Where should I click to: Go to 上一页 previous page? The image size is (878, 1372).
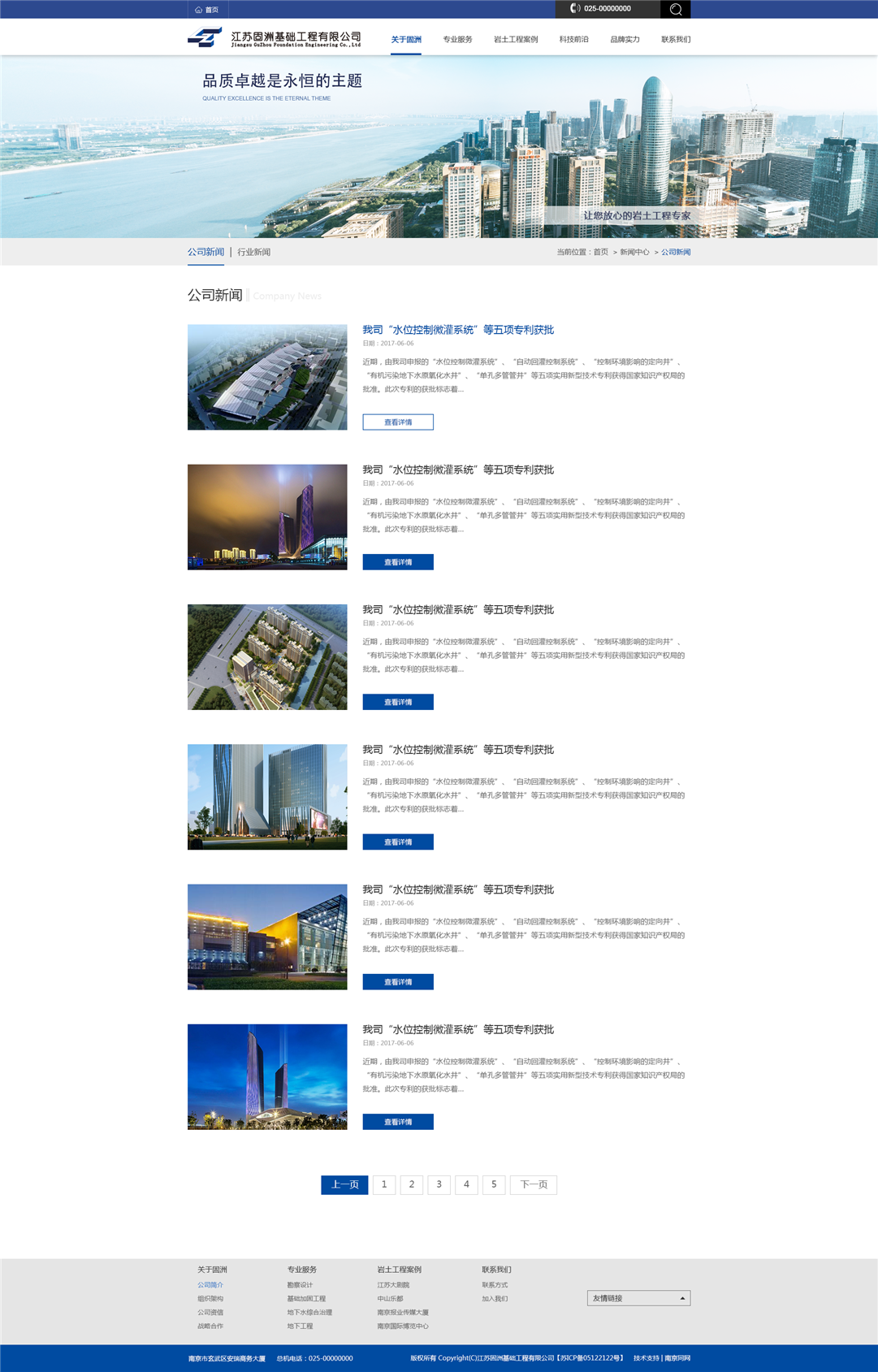click(344, 1184)
